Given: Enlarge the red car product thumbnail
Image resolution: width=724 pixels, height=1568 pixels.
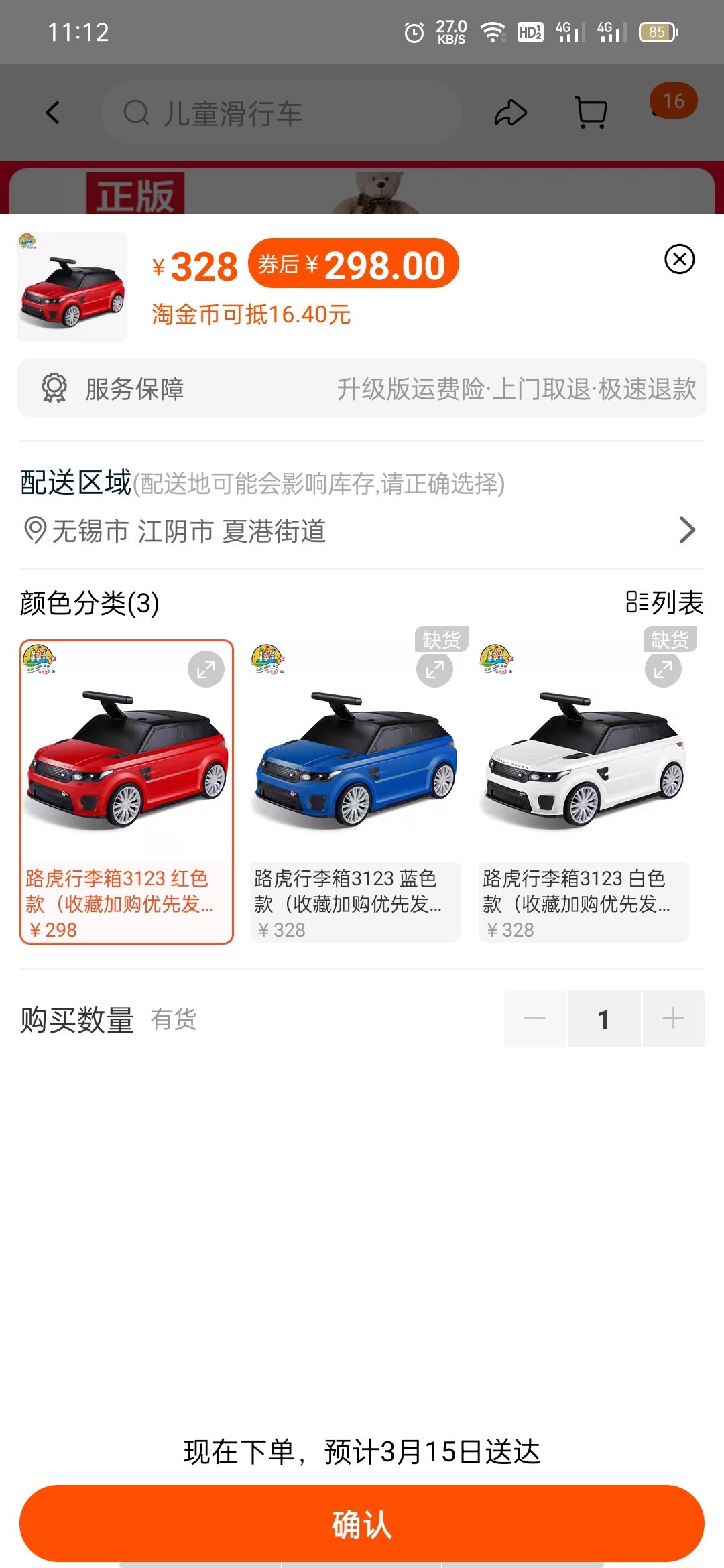Looking at the screenshot, I should 72,287.
